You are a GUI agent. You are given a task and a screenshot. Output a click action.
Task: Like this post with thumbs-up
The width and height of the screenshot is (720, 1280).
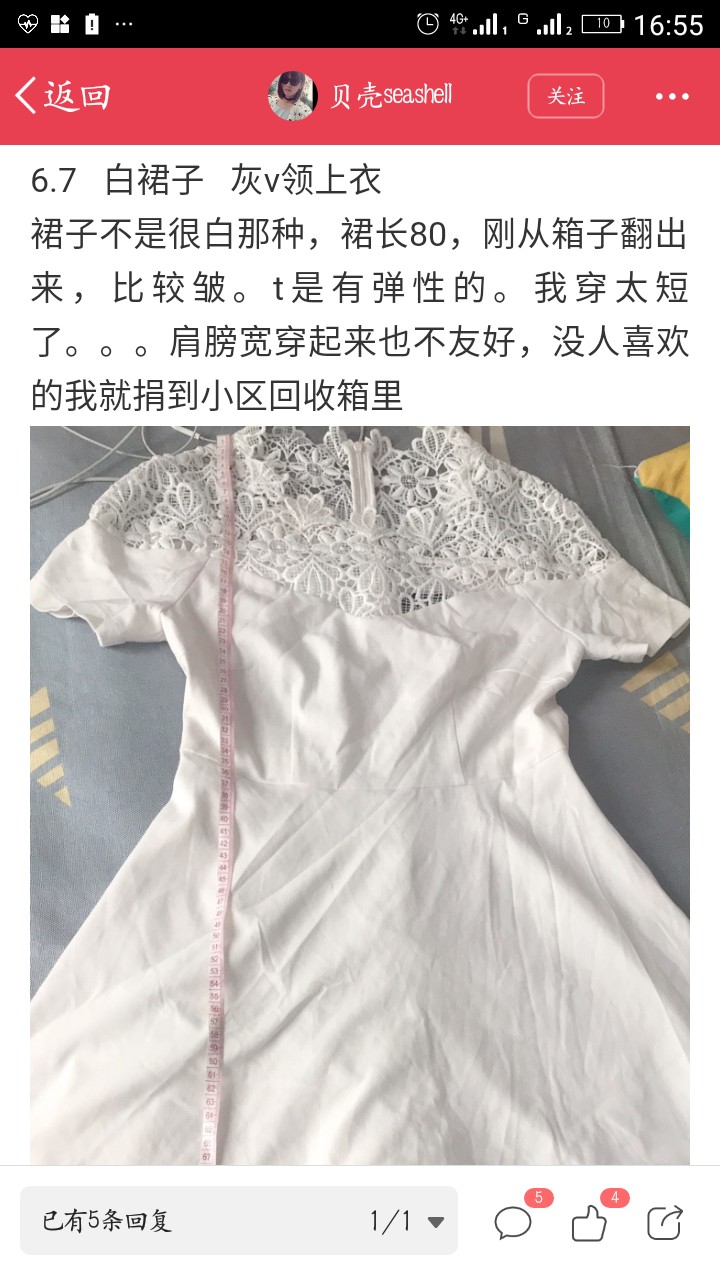click(x=590, y=1222)
